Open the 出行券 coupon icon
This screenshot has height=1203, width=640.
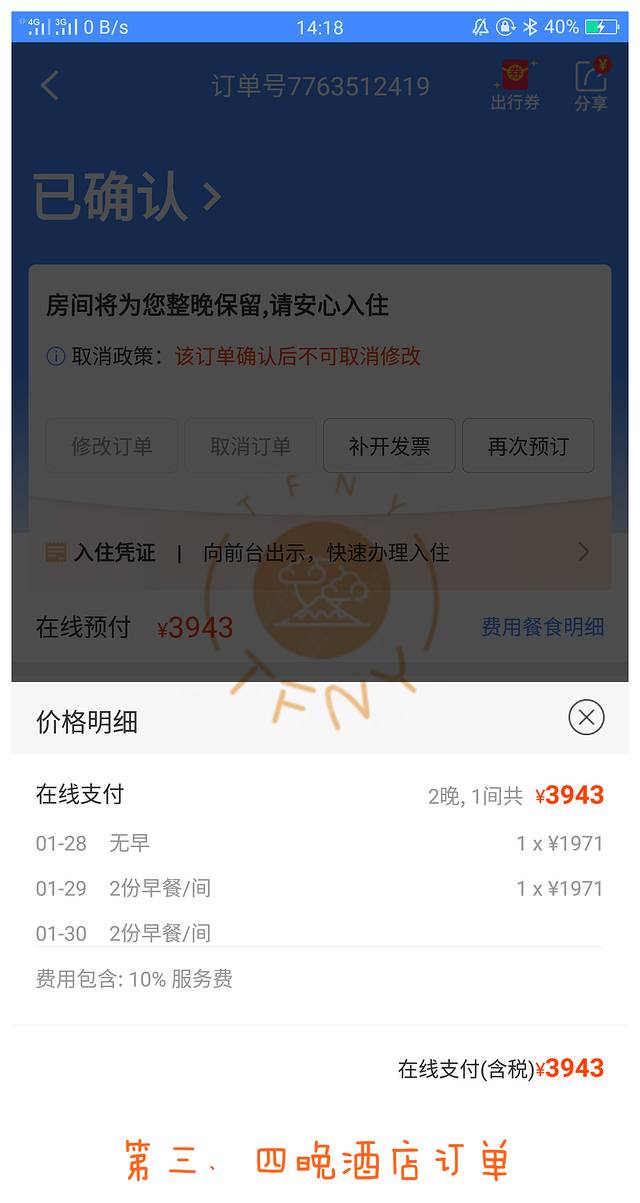click(515, 85)
